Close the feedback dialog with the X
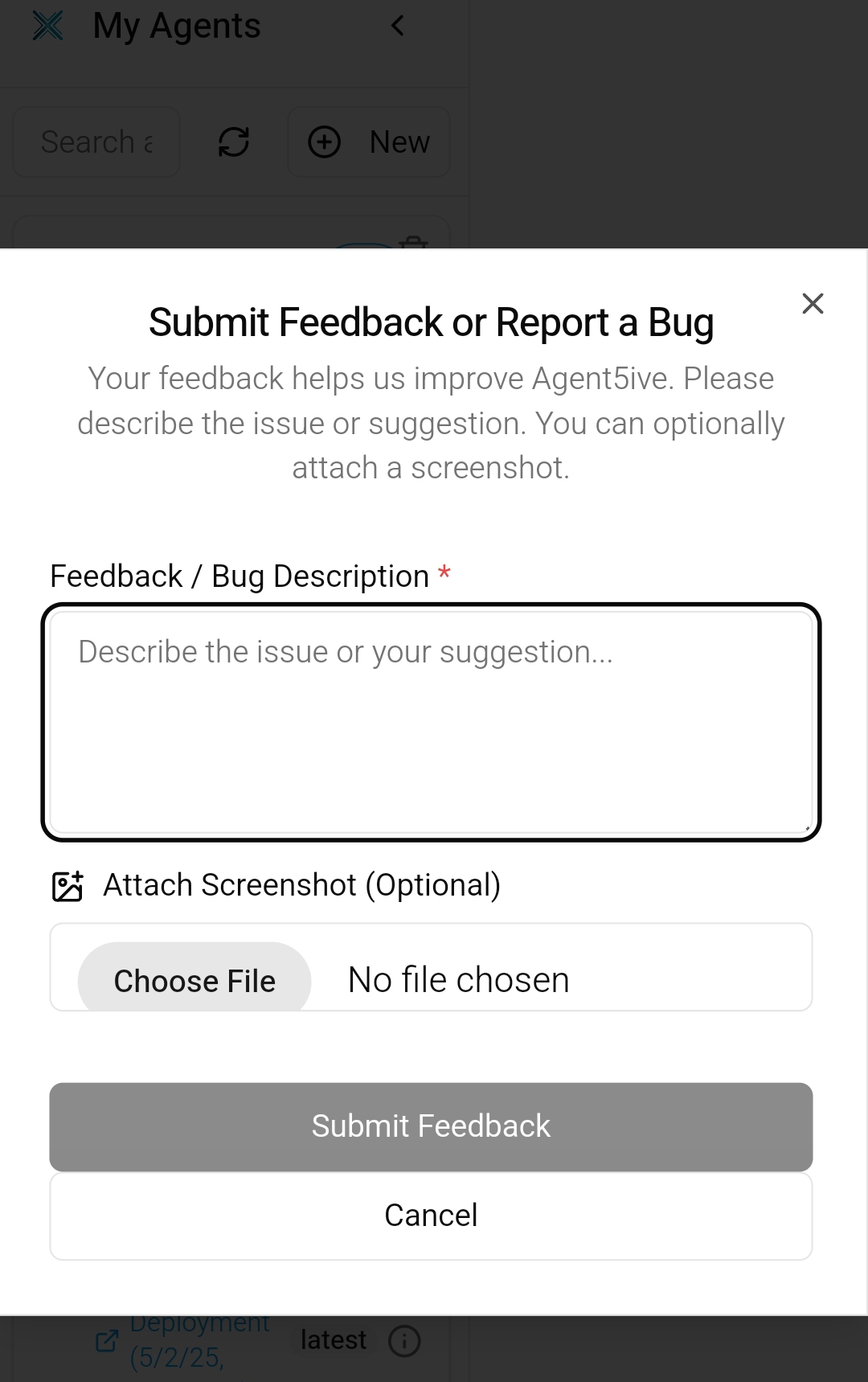 813,304
